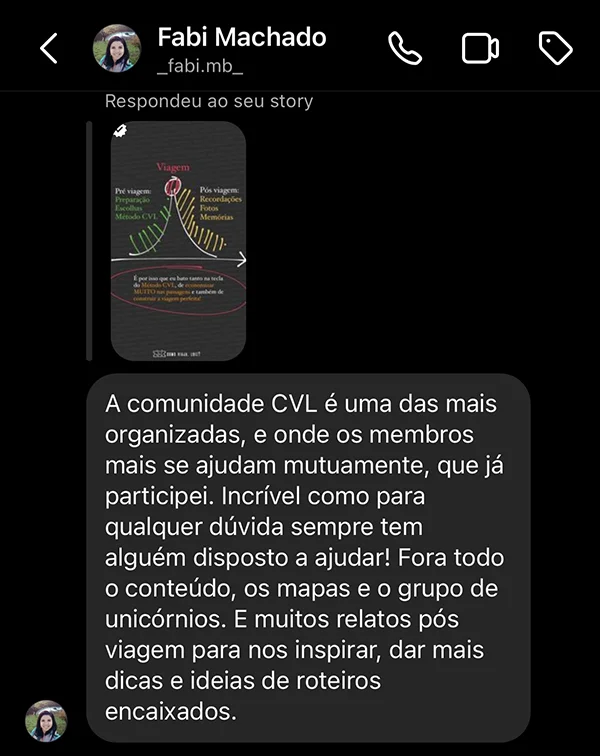
Task: Open the label tag icon
Action: (x=555, y=48)
